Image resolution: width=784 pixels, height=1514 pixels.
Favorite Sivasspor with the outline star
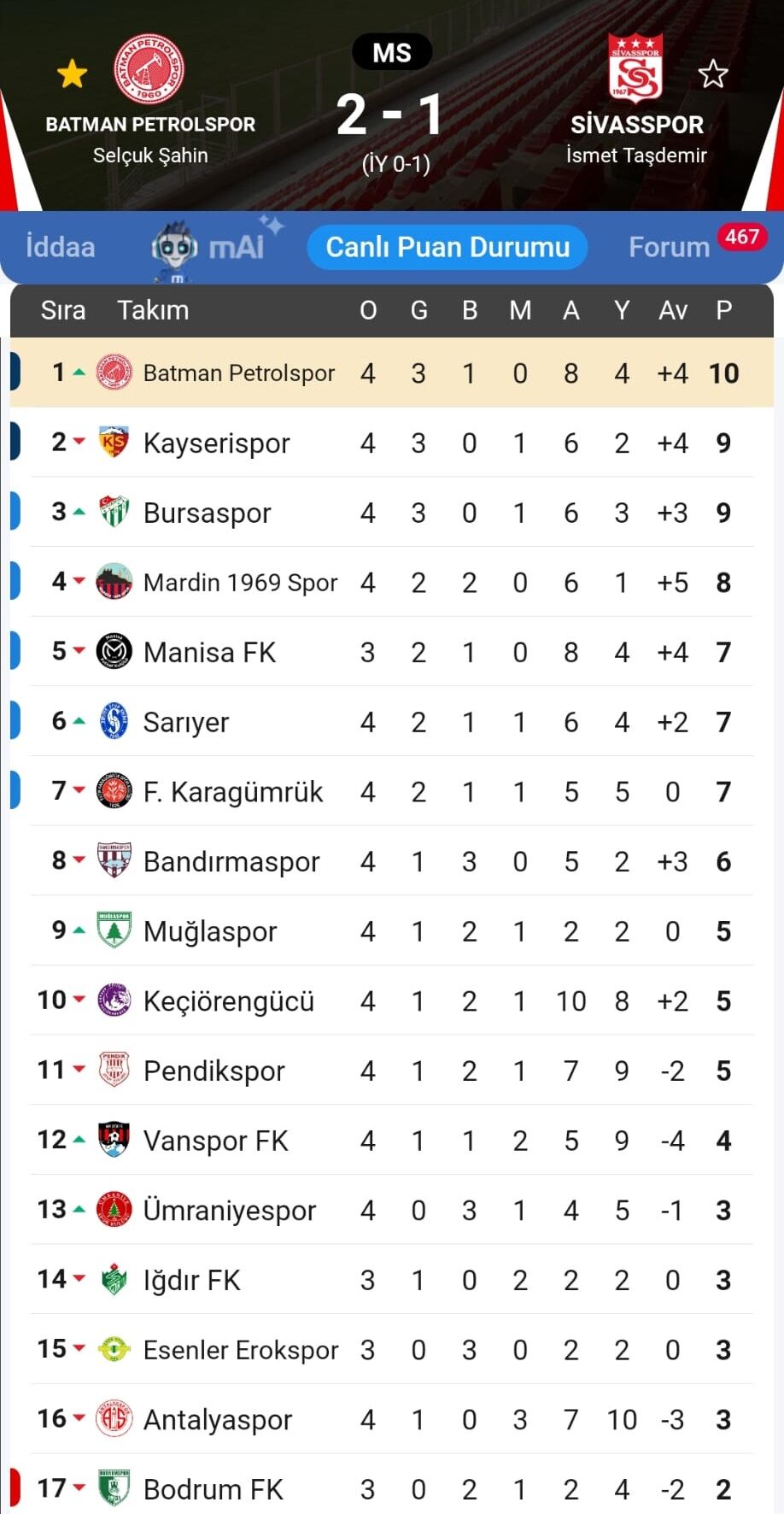(x=713, y=74)
